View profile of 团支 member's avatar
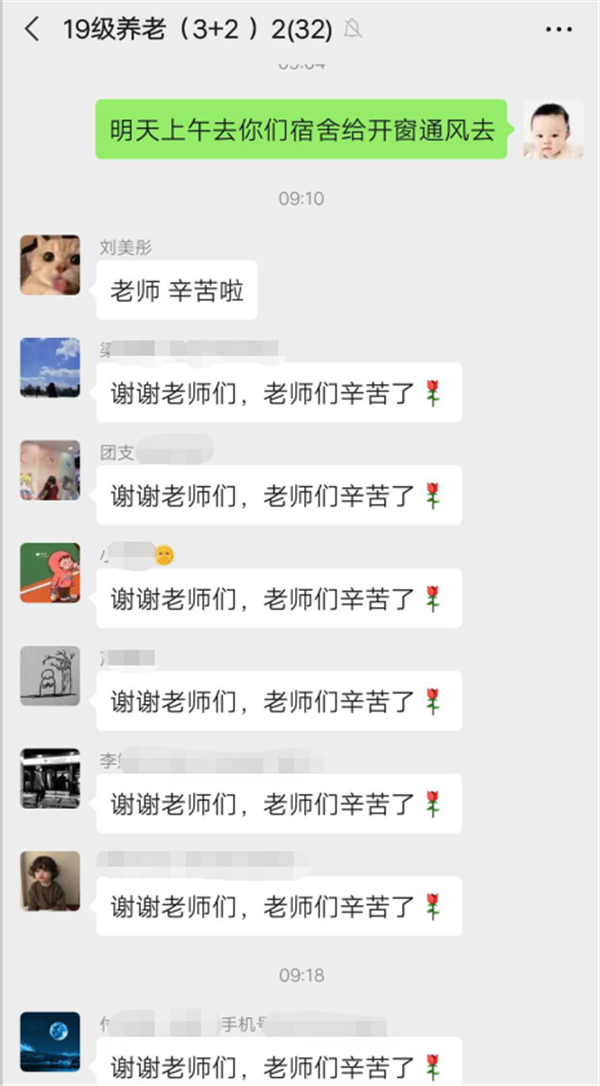Screen dimensions: 600x1086 (x=50, y=470)
